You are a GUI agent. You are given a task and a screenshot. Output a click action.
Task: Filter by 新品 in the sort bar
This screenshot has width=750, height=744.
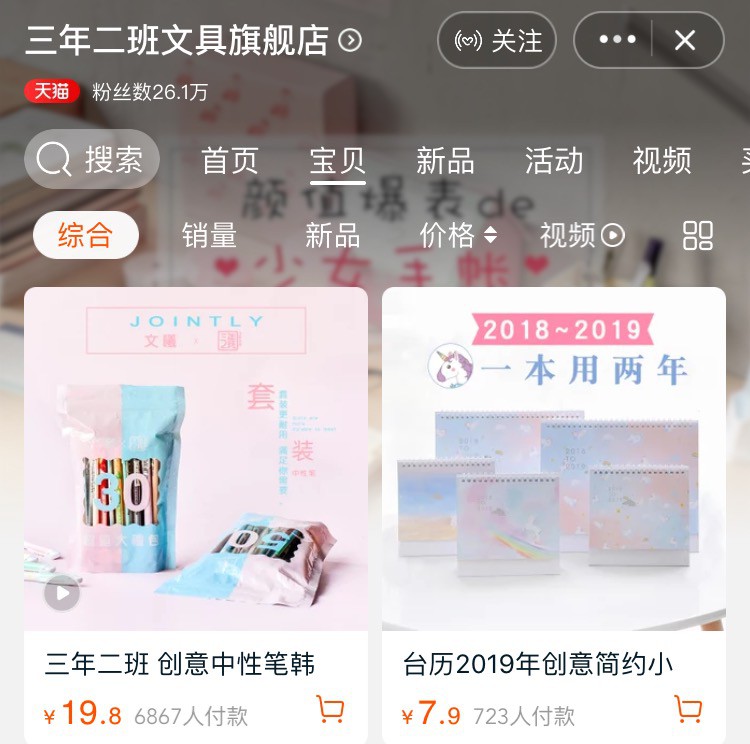click(332, 235)
